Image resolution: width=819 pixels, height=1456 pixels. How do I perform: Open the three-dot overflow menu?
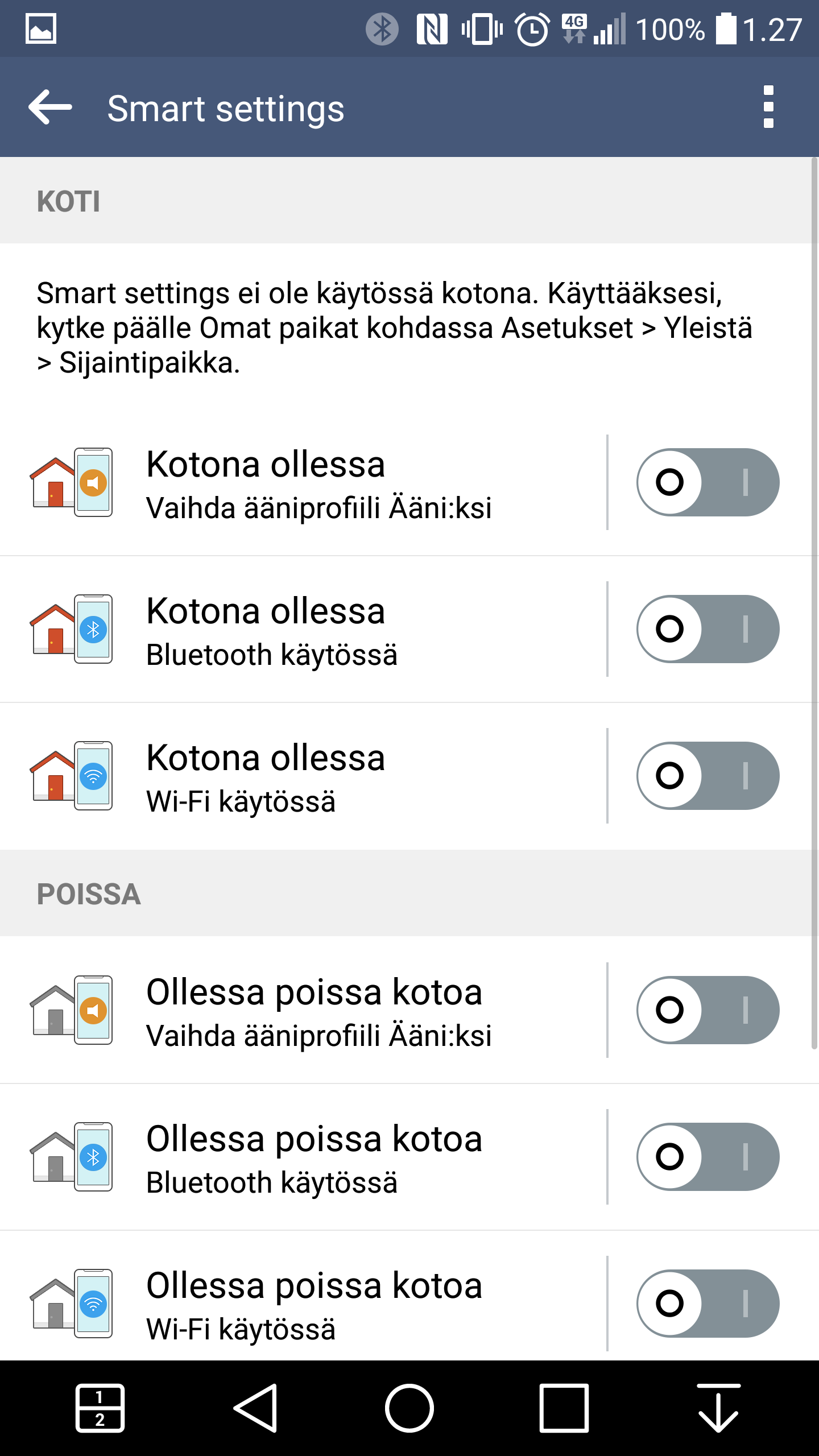pos(768,107)
